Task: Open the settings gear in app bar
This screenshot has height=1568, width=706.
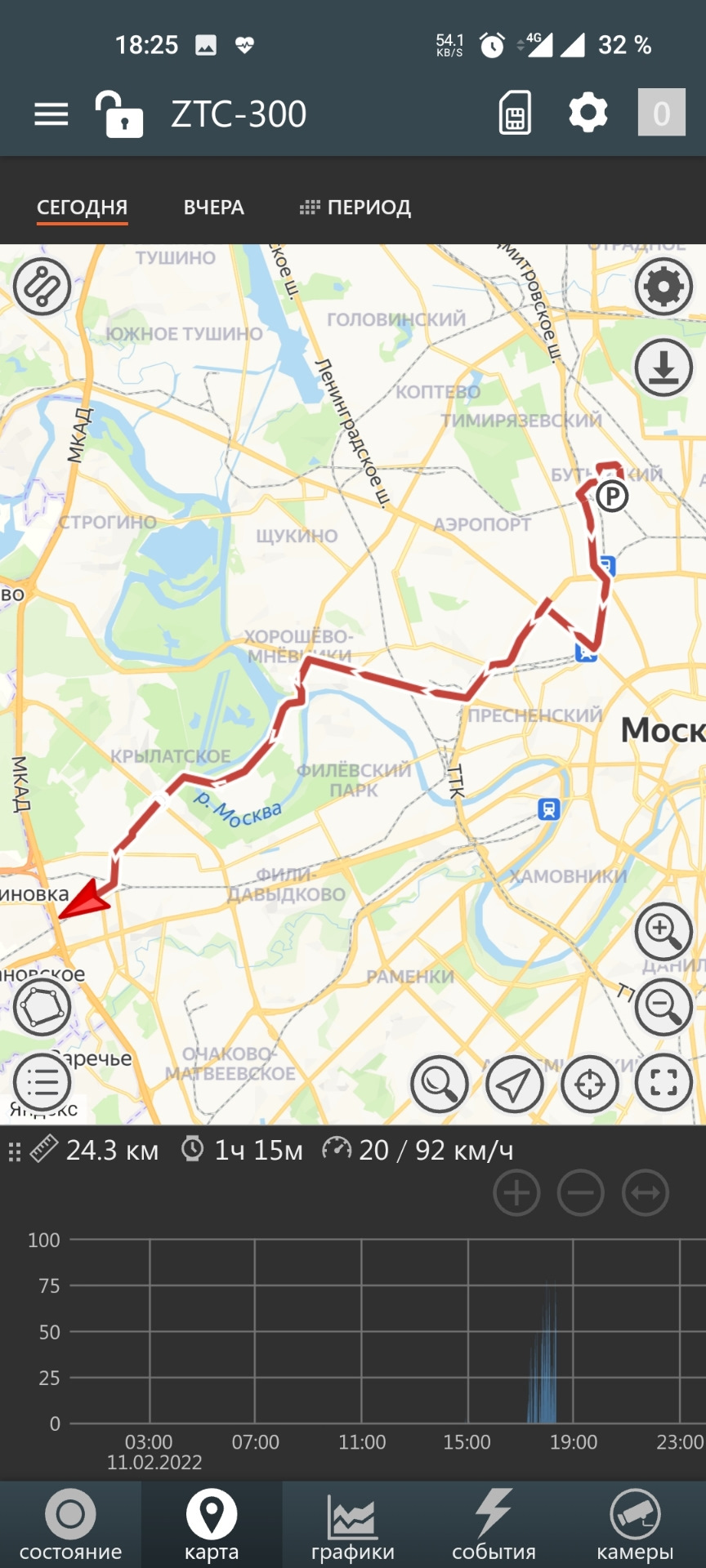Action: coord(588,113)
